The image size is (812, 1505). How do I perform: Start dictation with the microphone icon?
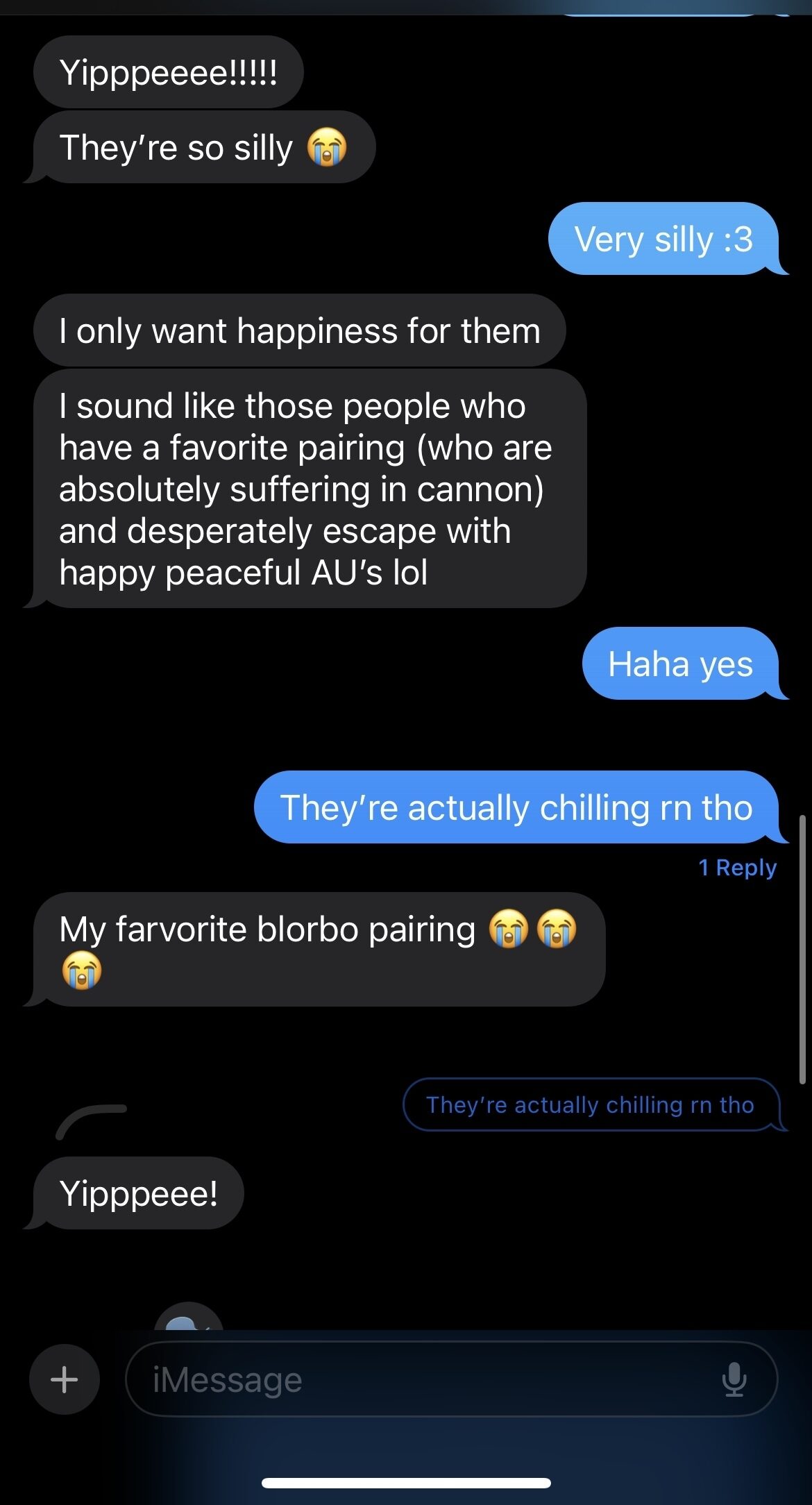734,1379
